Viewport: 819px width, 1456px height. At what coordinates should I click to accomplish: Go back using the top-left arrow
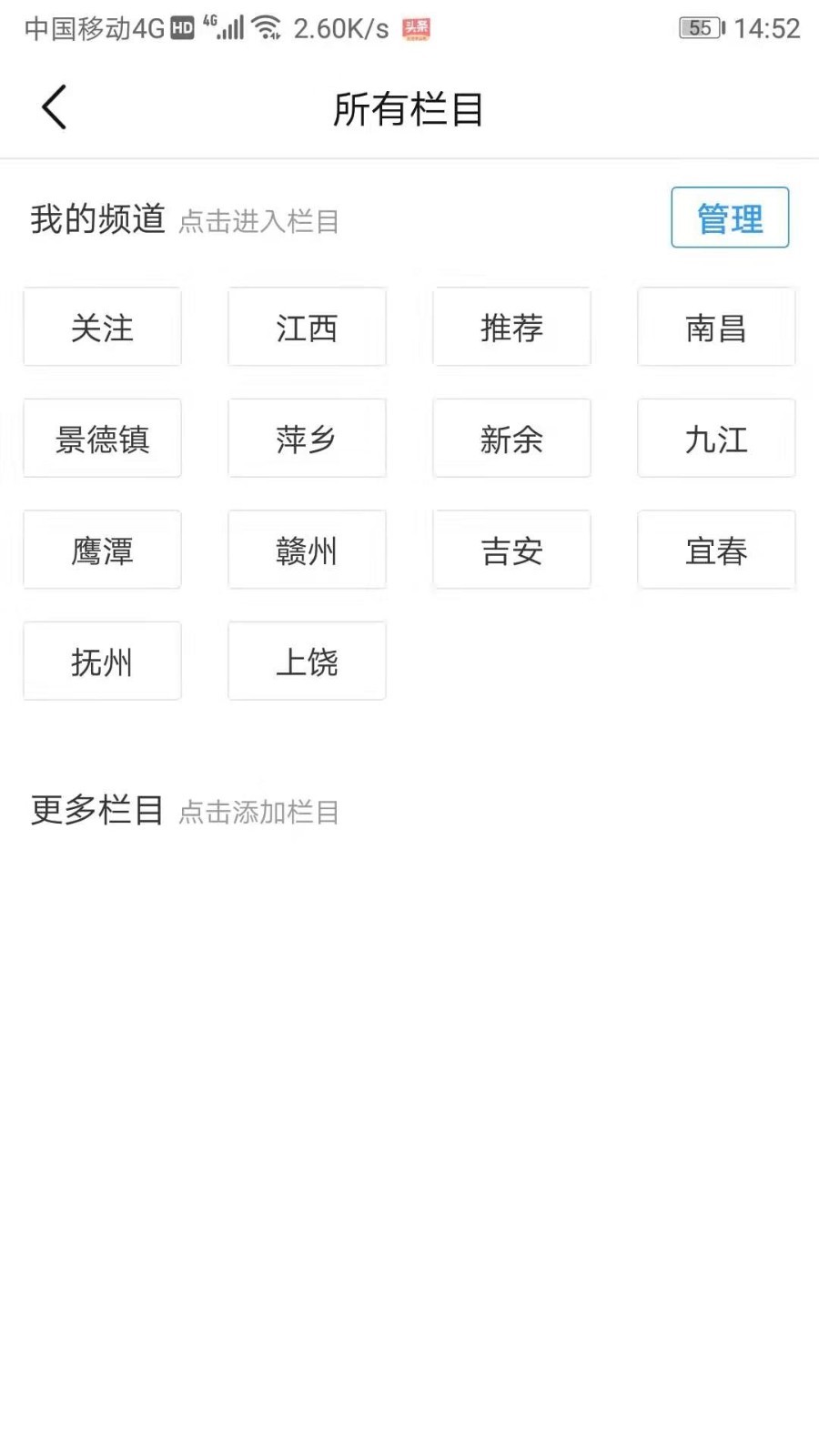[55, 107]
